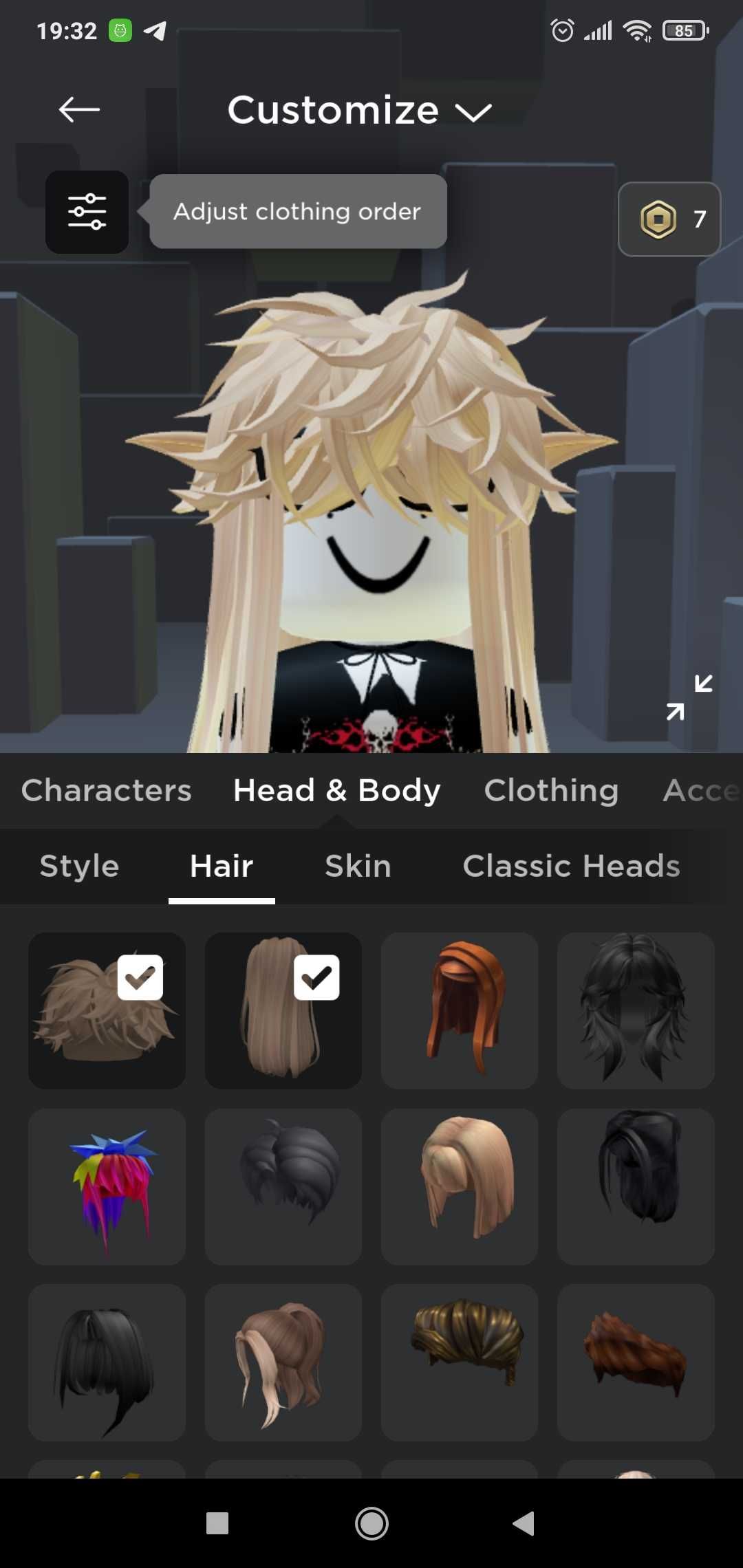The width and height of the screenshot is (743, 1568).
Task: Open the Skin sub-tab
Action: (x=358, y=866)
